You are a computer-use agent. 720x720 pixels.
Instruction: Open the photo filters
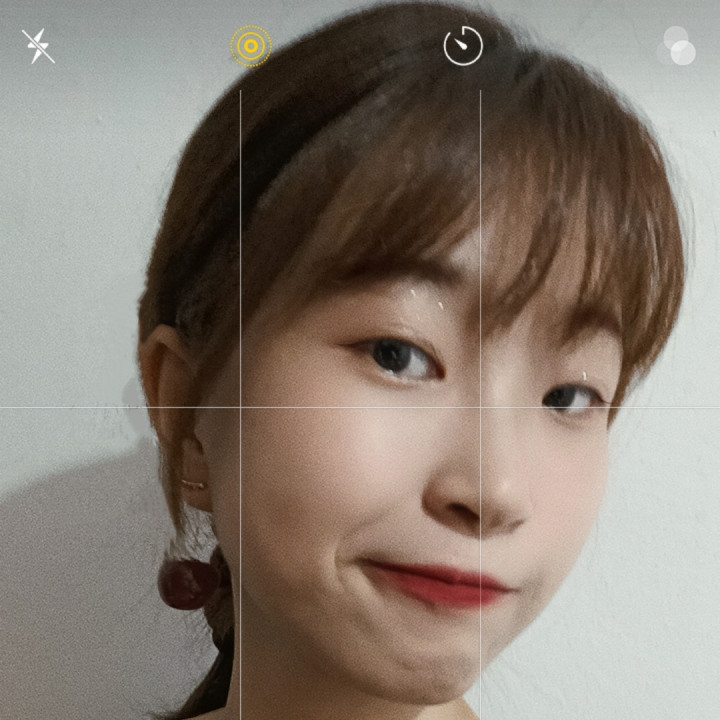pos(677,46)
